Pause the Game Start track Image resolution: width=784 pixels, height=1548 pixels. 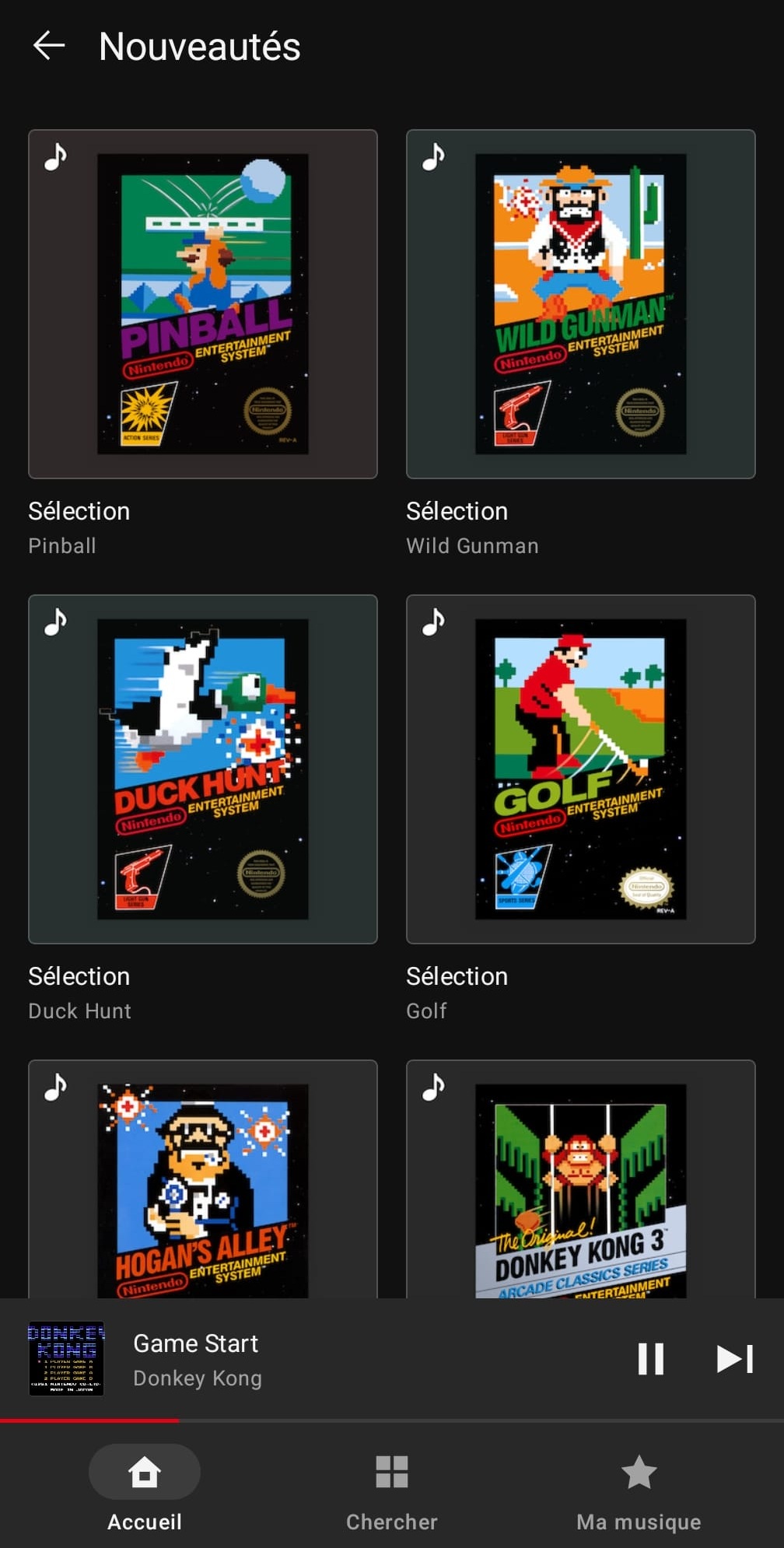[651, 1359]
